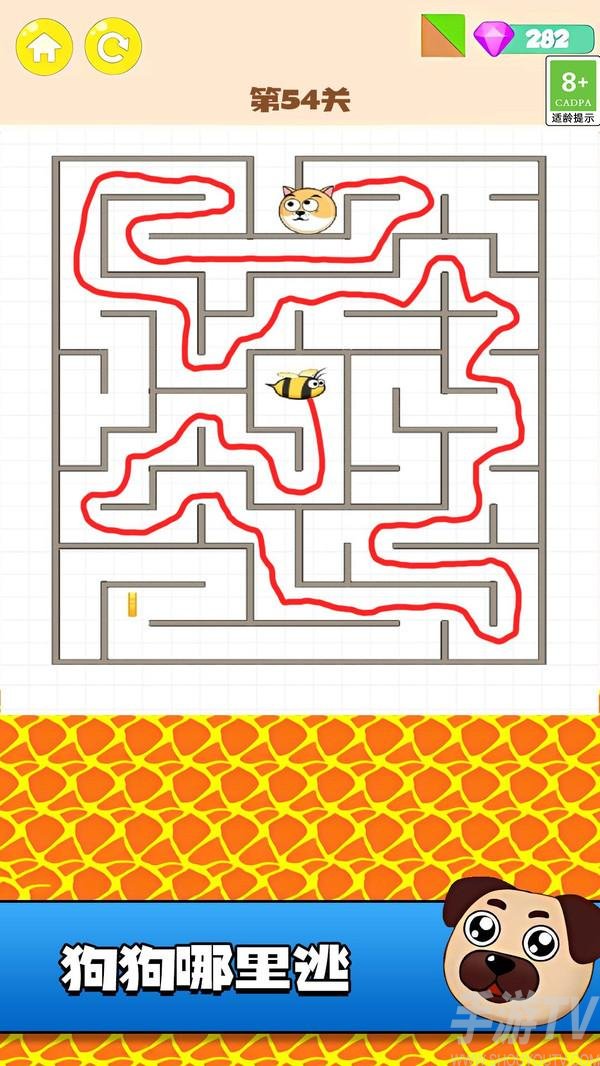The height and width of the screenshot is (1066, 600).
Task: Open the 8+ CADPA age rating notice
Action: click(x=573, y=90)
